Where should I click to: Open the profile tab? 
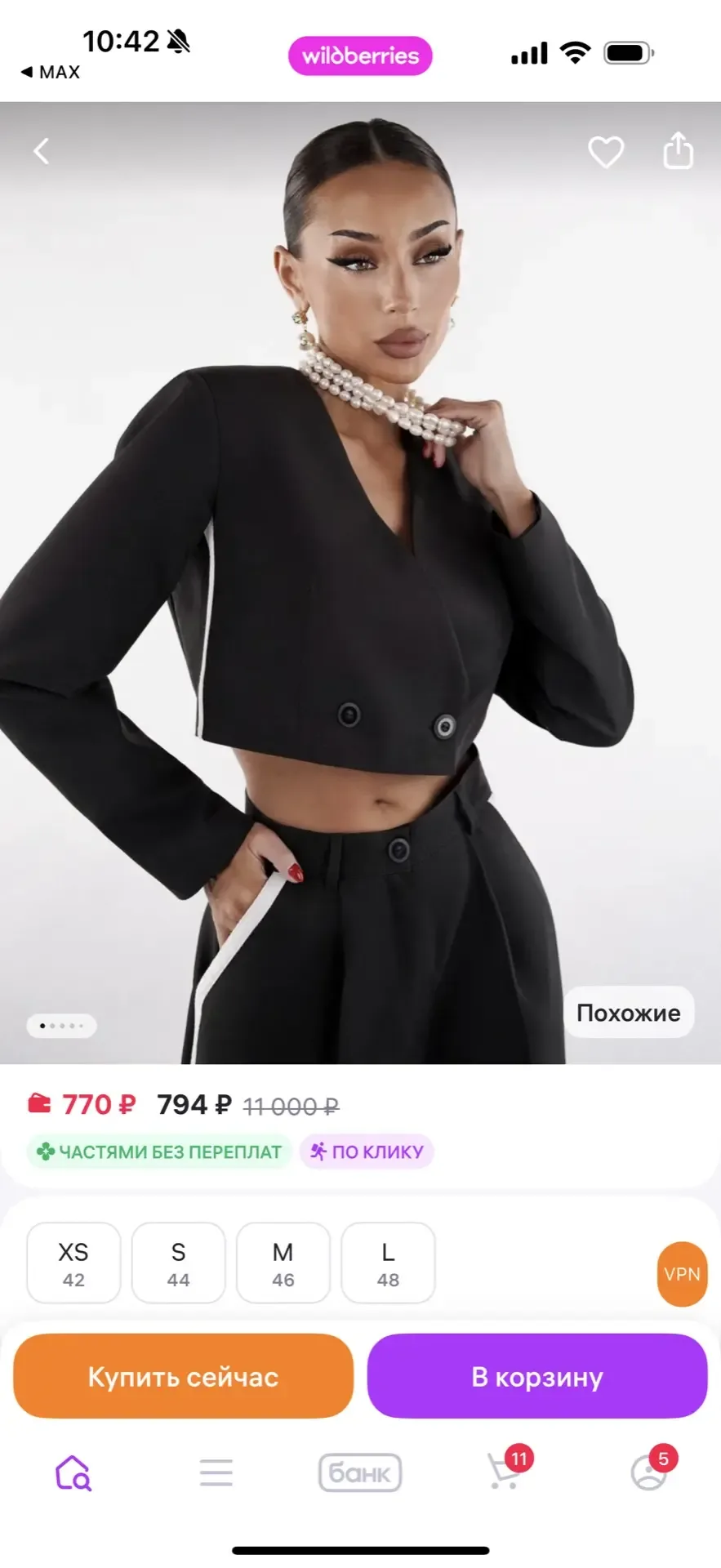click(649, 1472)
